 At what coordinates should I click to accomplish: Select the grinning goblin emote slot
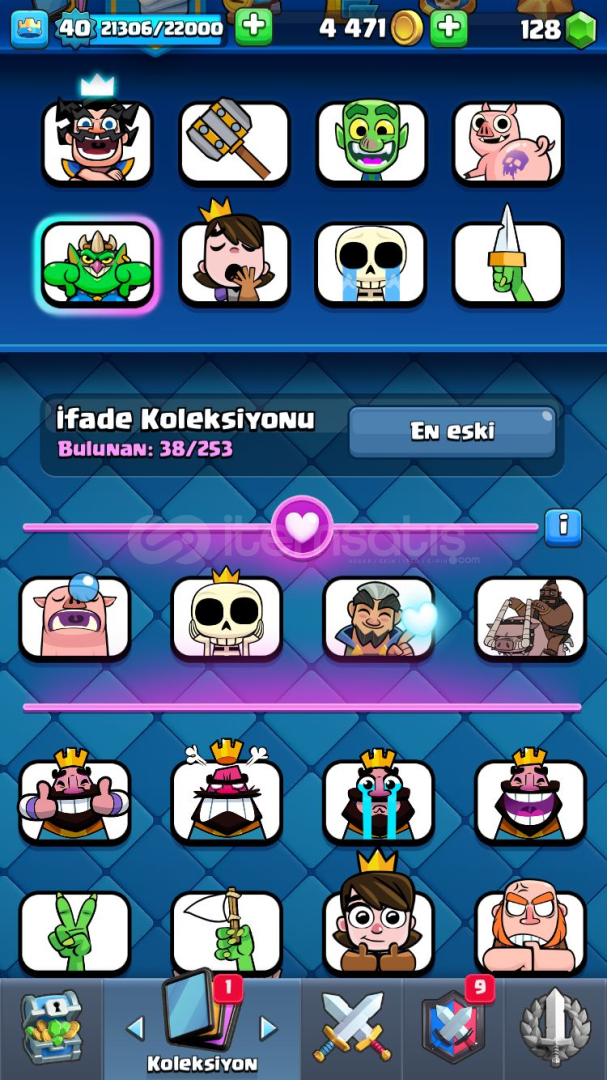pos(371,142)
